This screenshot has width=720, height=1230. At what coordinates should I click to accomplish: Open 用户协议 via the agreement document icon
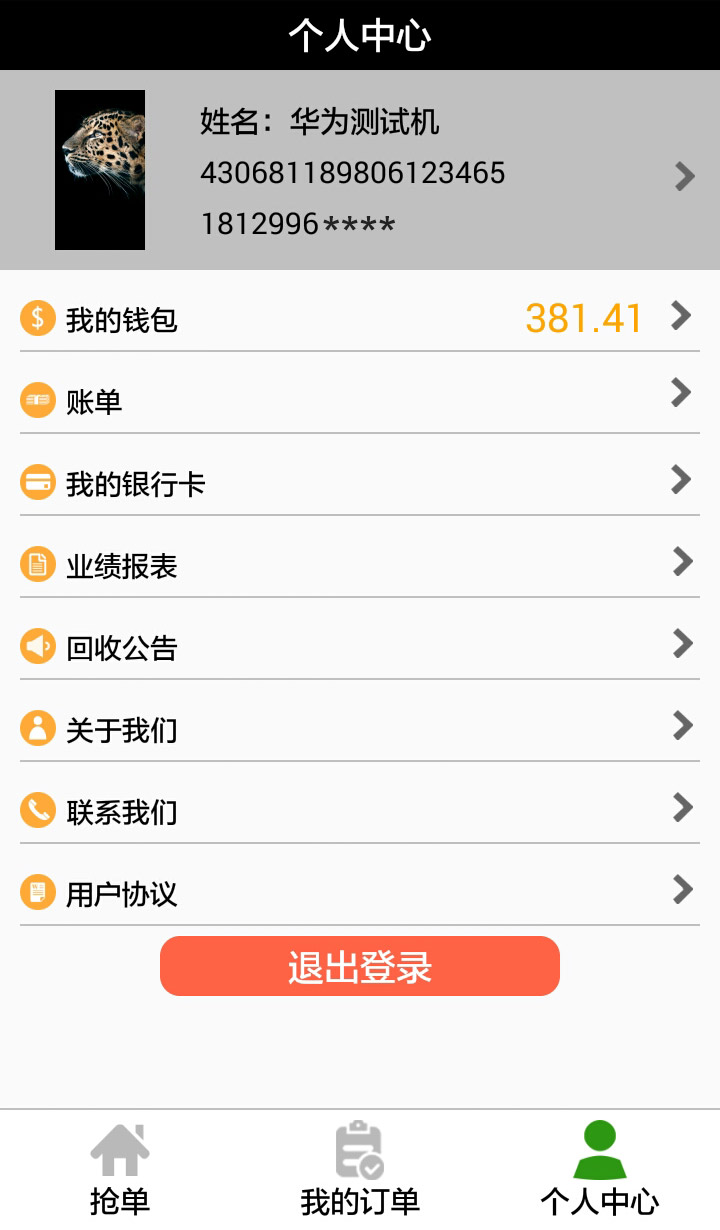[x=36, y=892]
